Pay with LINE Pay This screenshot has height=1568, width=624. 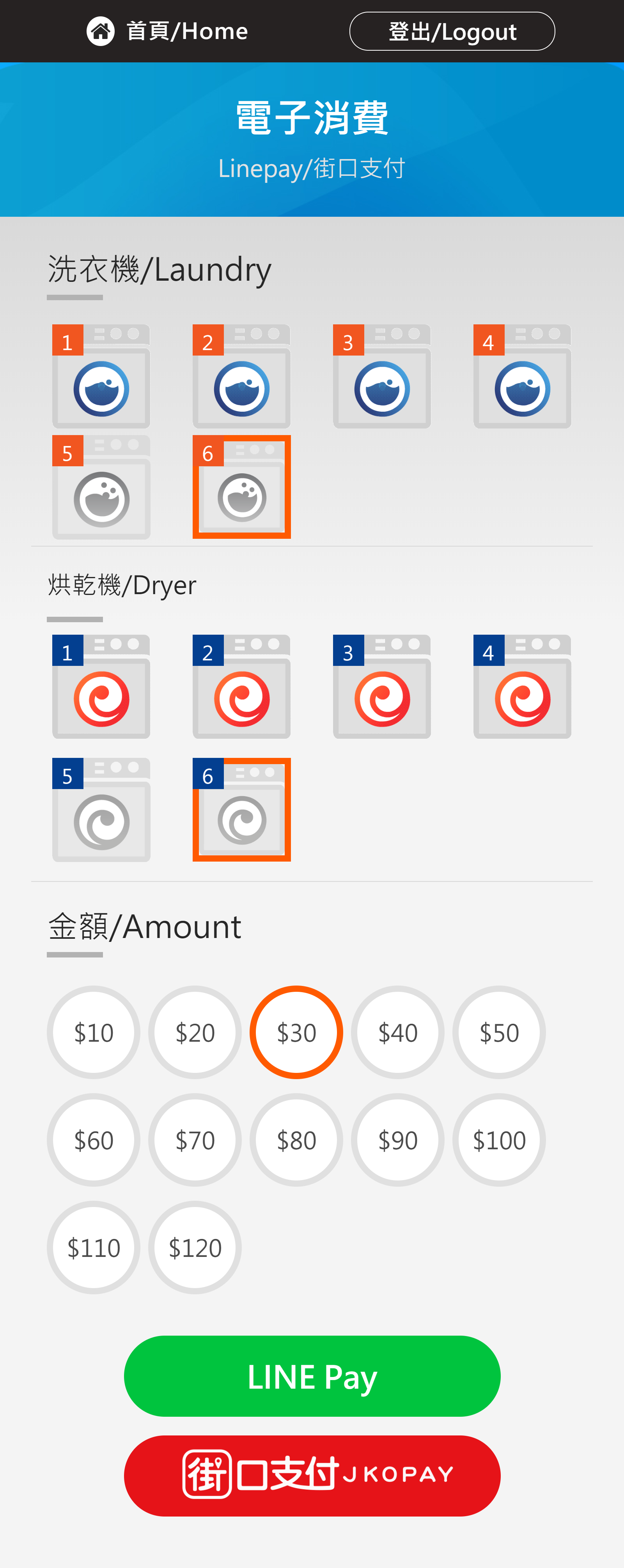312,1376
